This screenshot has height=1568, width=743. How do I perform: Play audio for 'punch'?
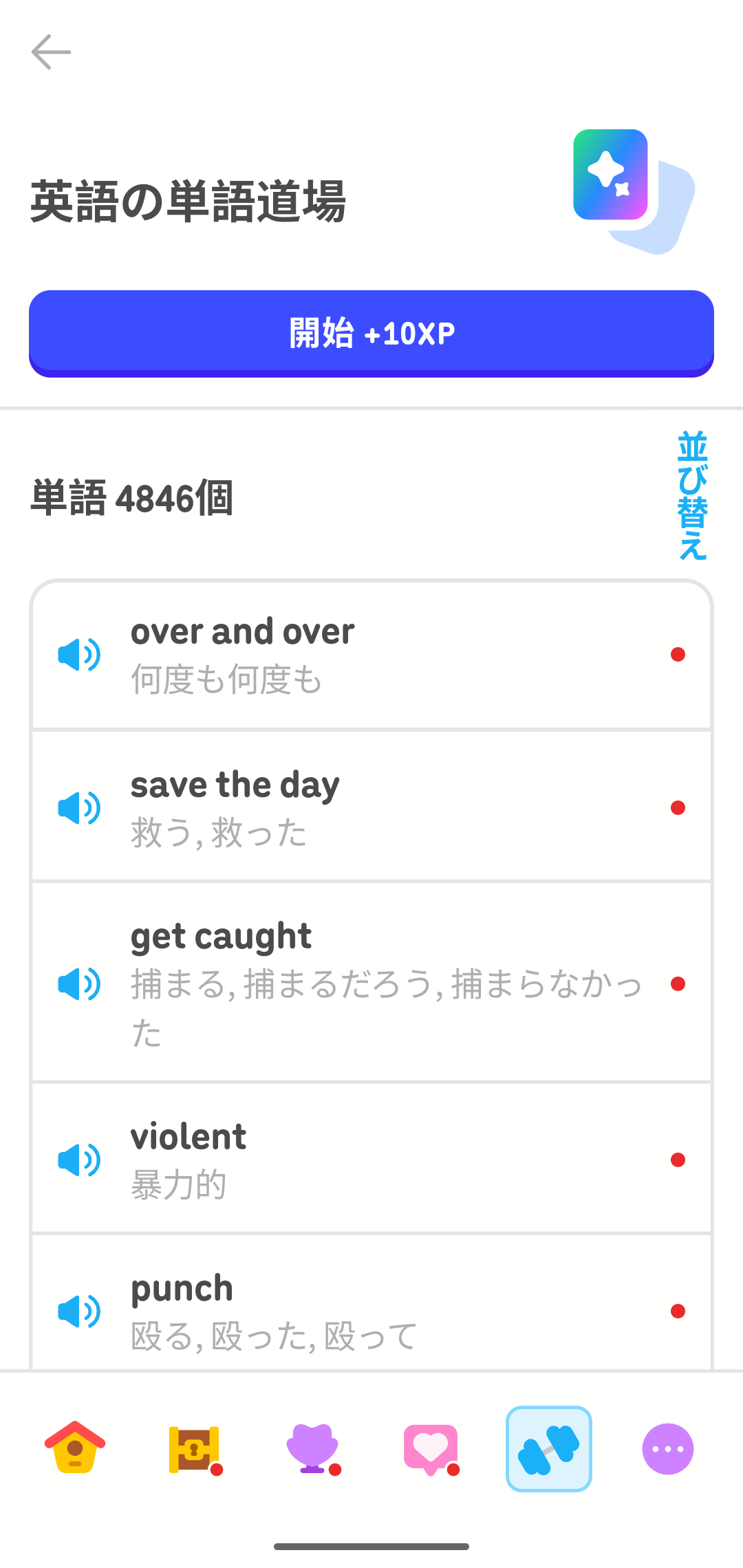78,1310
